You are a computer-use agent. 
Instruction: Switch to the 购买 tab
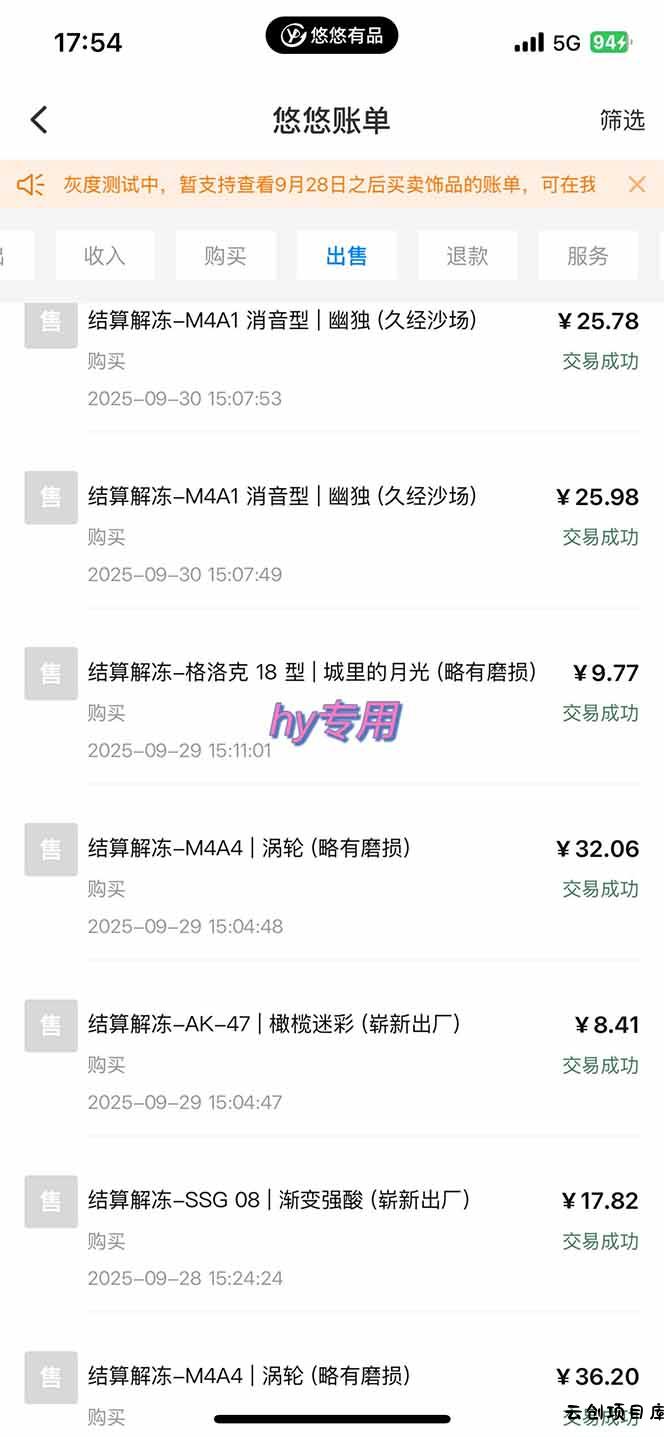225,256
